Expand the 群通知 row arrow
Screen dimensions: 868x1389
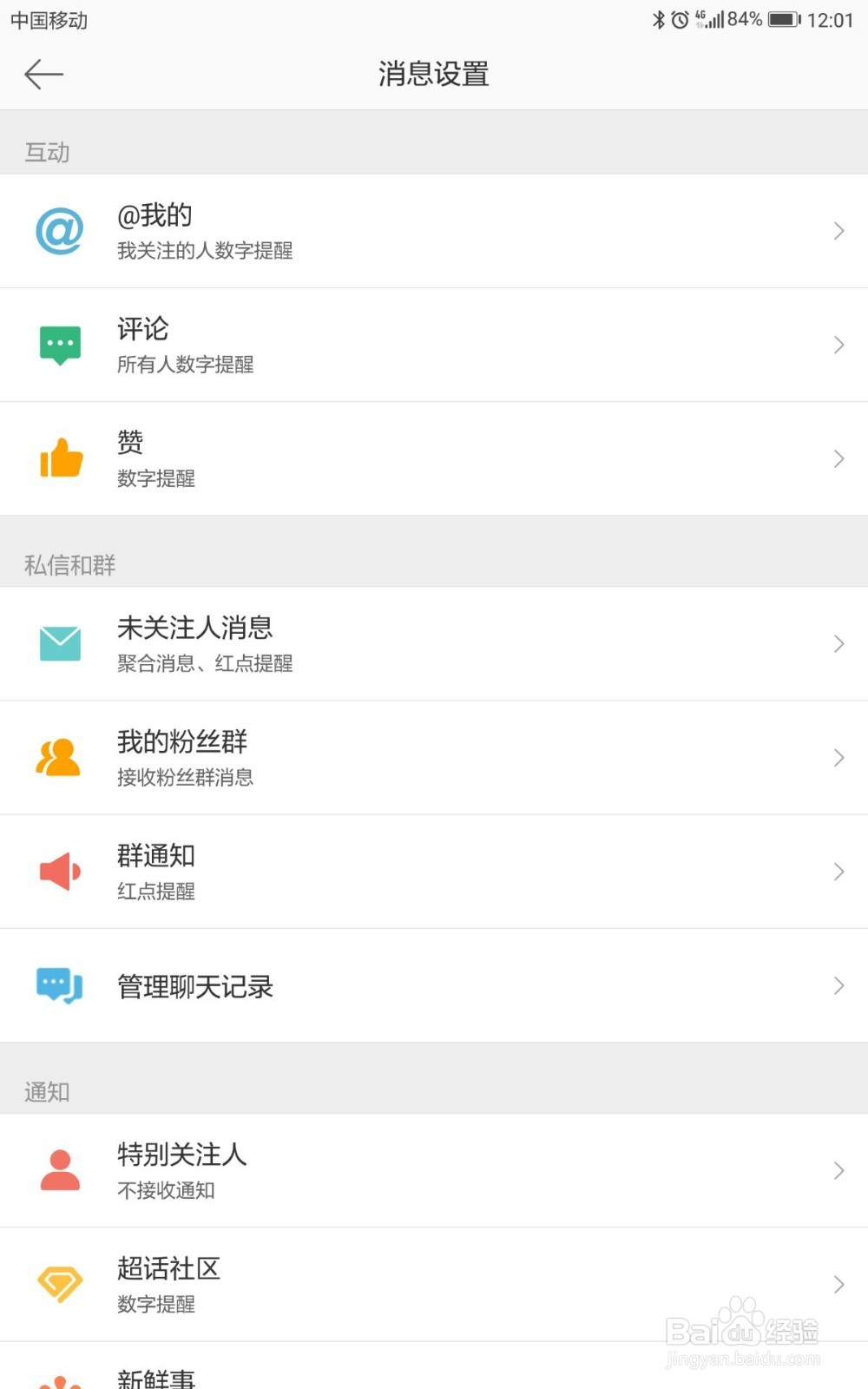(838, 872)
